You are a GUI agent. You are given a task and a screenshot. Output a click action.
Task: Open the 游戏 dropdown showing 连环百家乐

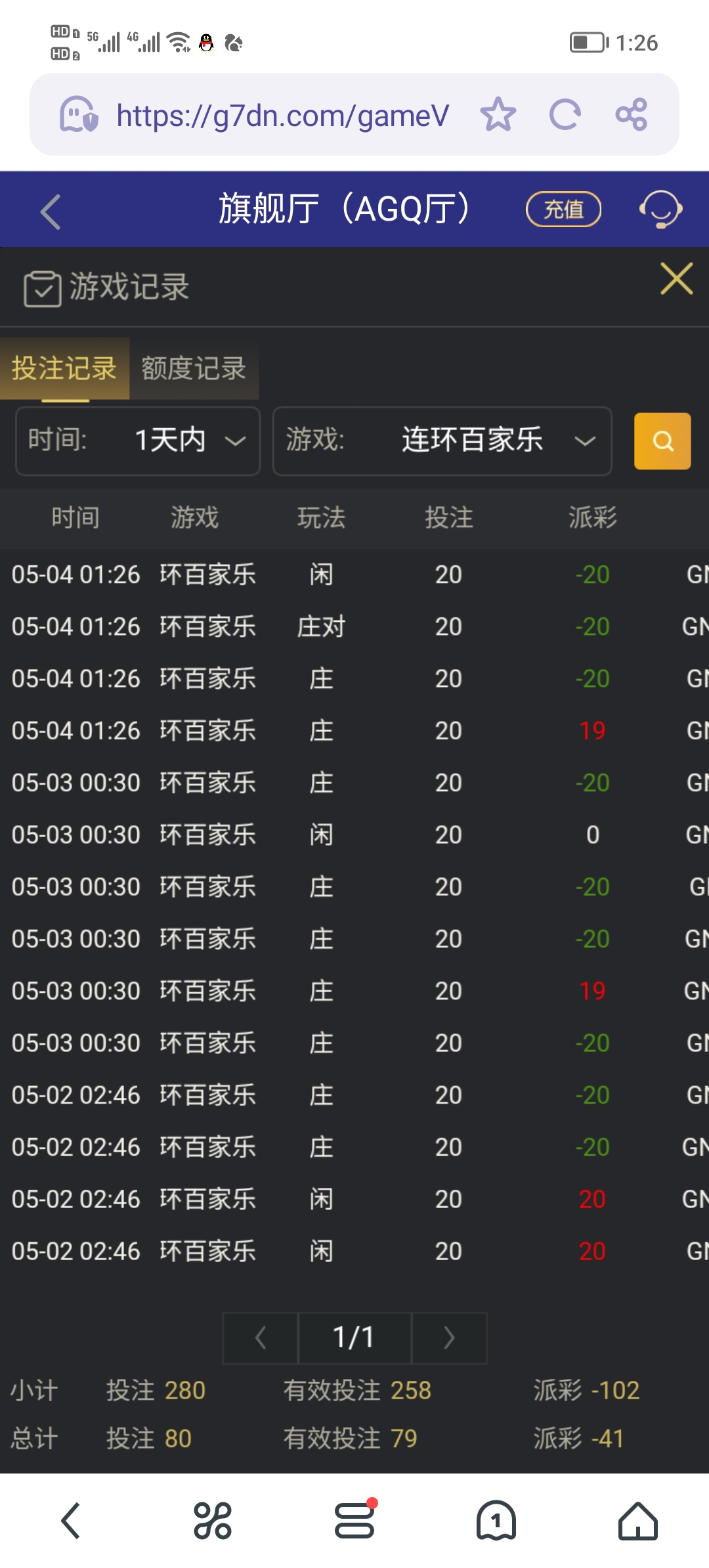442,441
